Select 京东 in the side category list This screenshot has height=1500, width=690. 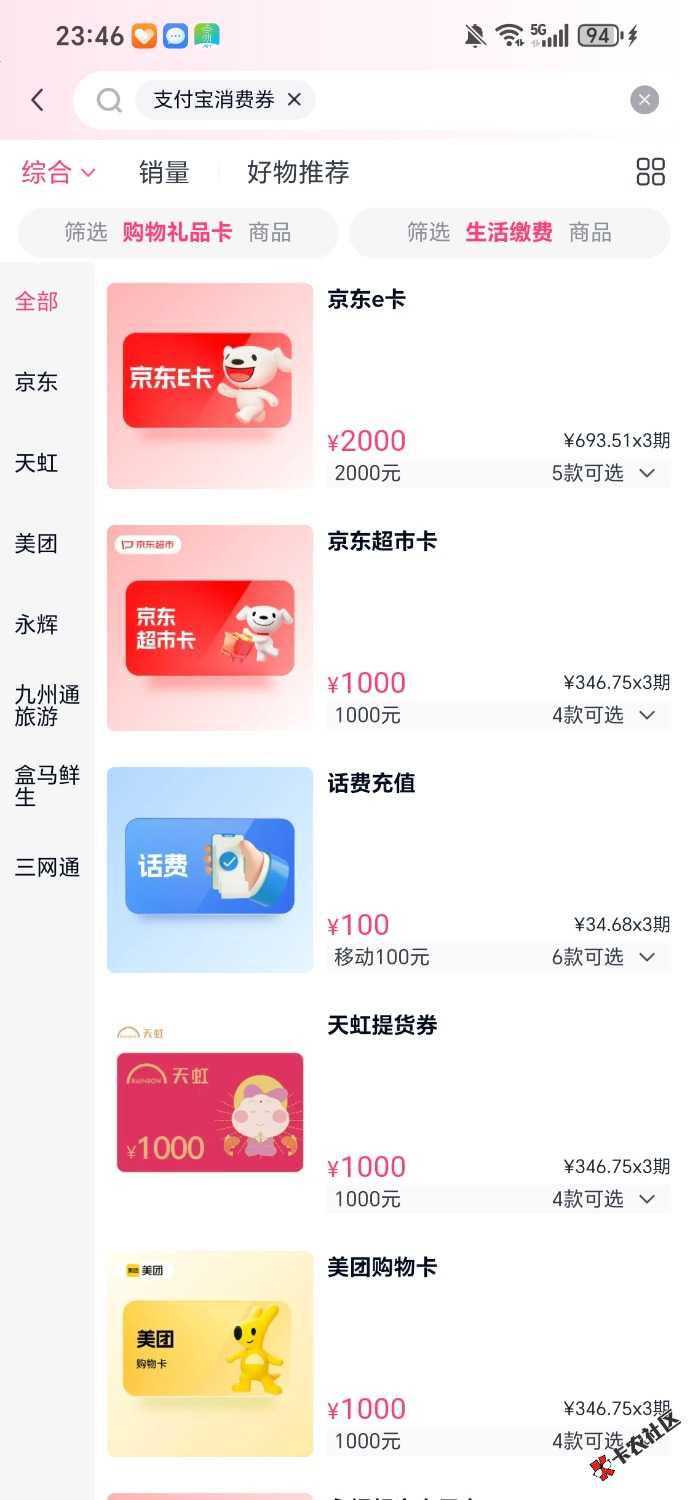(x=36, y=382)
